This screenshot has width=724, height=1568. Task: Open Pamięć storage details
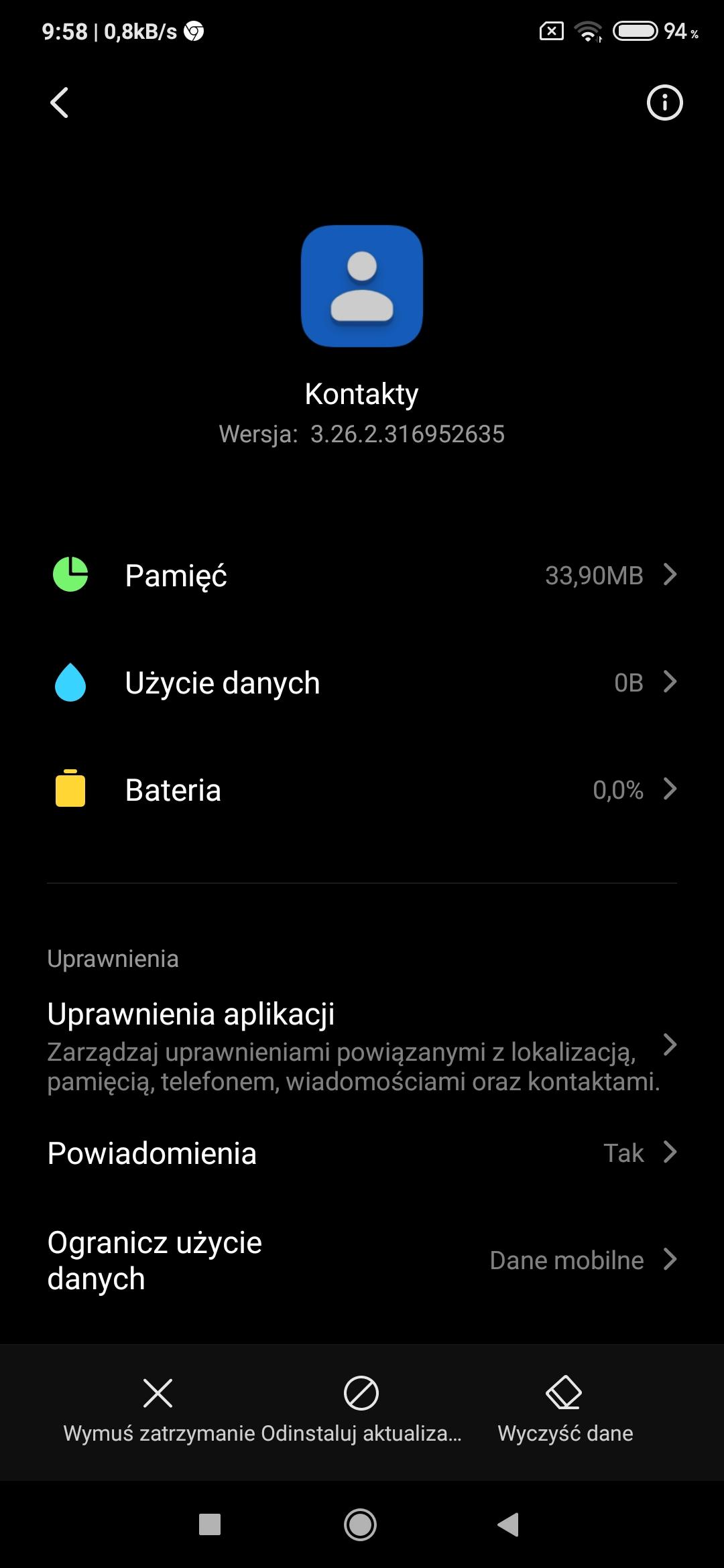tap(362, 575)
